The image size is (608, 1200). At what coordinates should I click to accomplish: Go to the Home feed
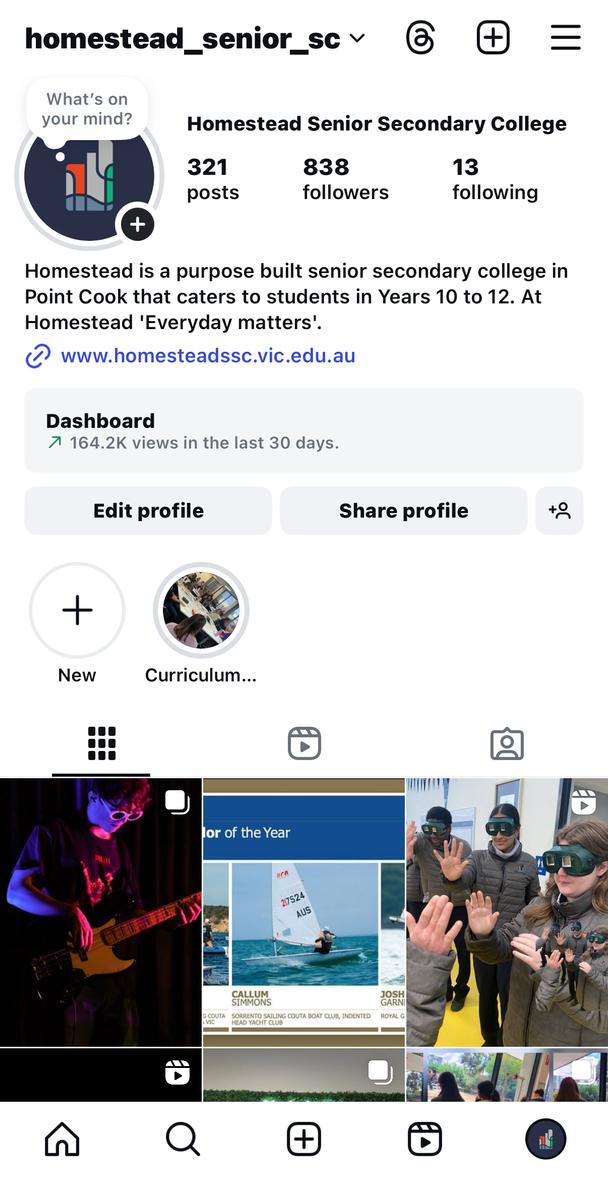click(62, 1139)
